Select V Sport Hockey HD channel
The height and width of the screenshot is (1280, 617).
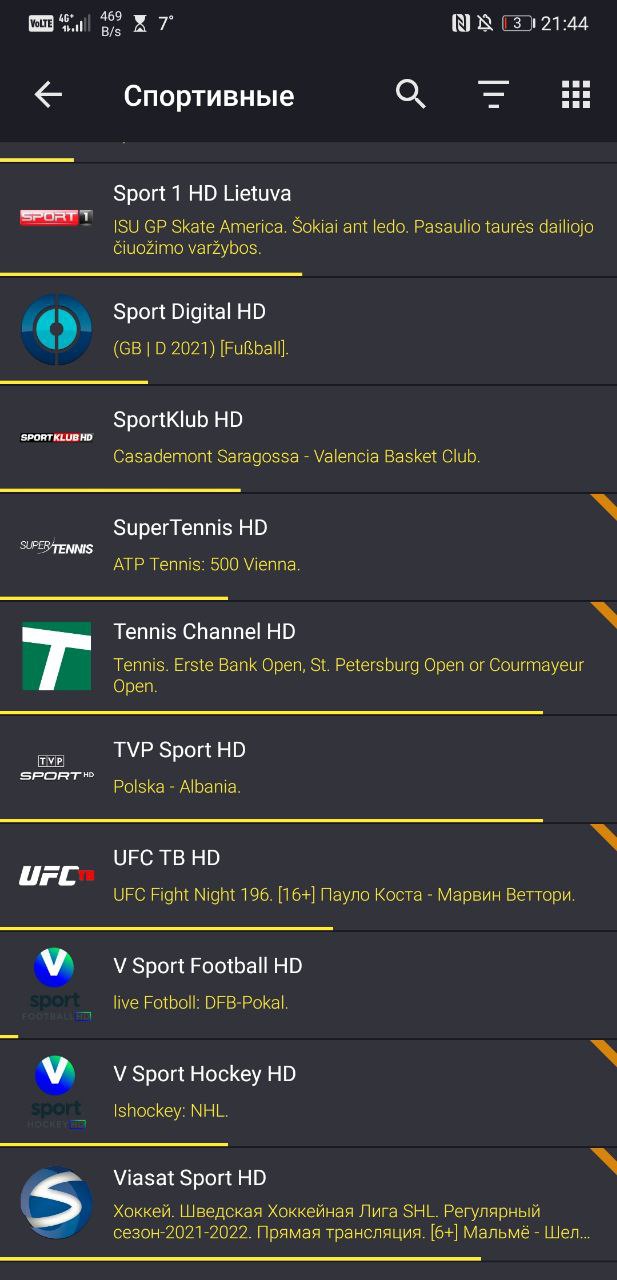click(x=308, y=1092)
